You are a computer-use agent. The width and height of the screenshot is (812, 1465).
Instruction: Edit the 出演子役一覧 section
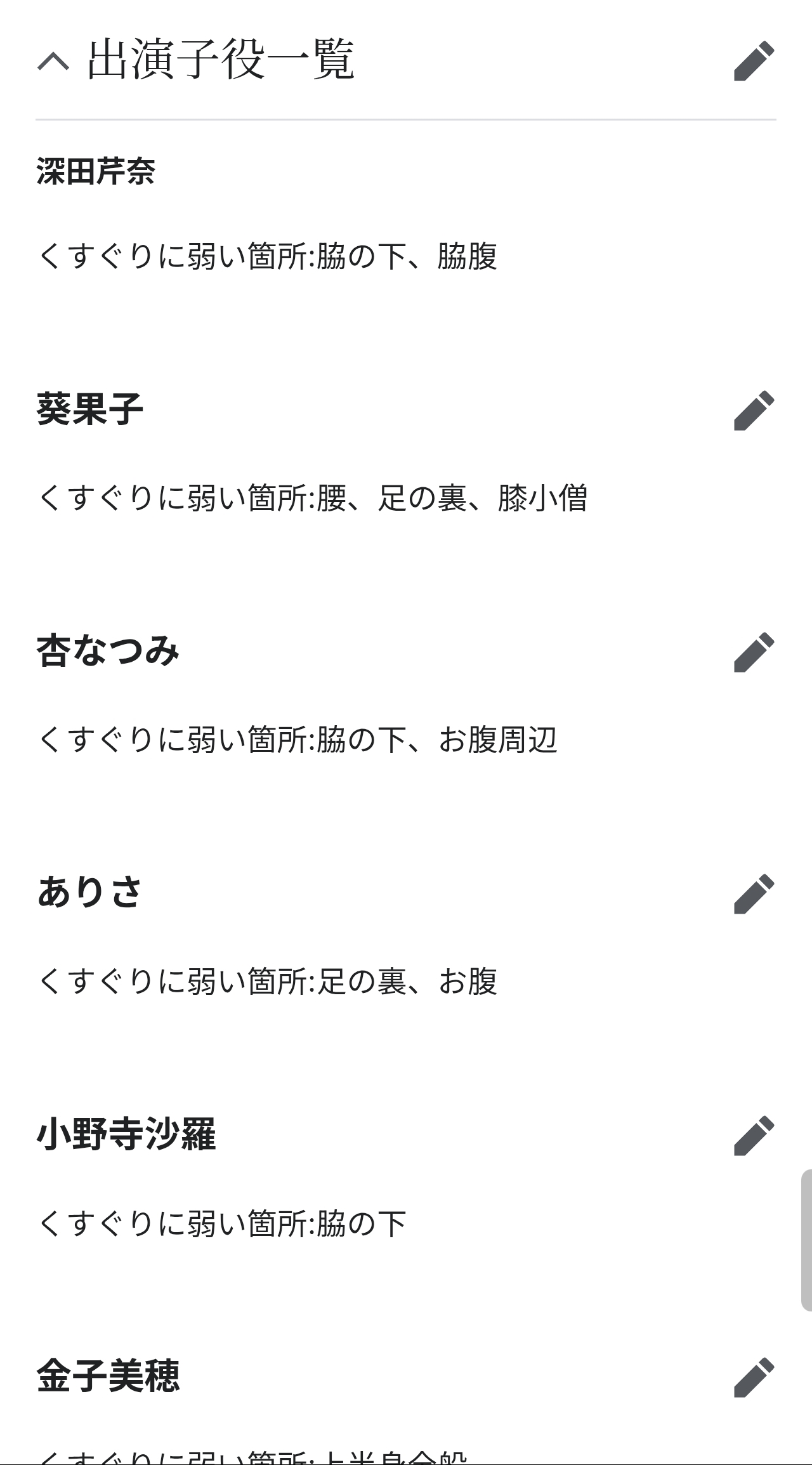(x=754, y=61)
